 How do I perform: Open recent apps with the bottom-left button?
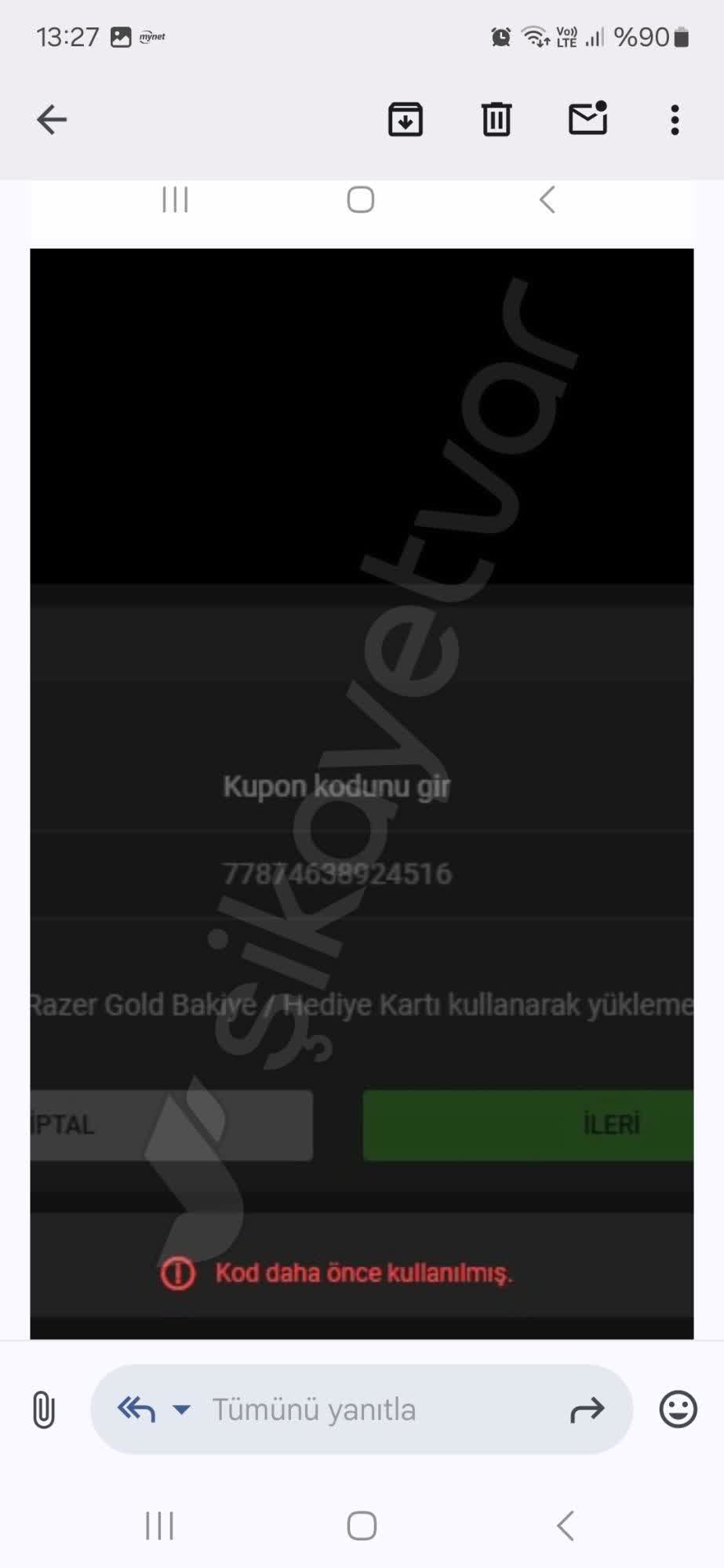159,1526
